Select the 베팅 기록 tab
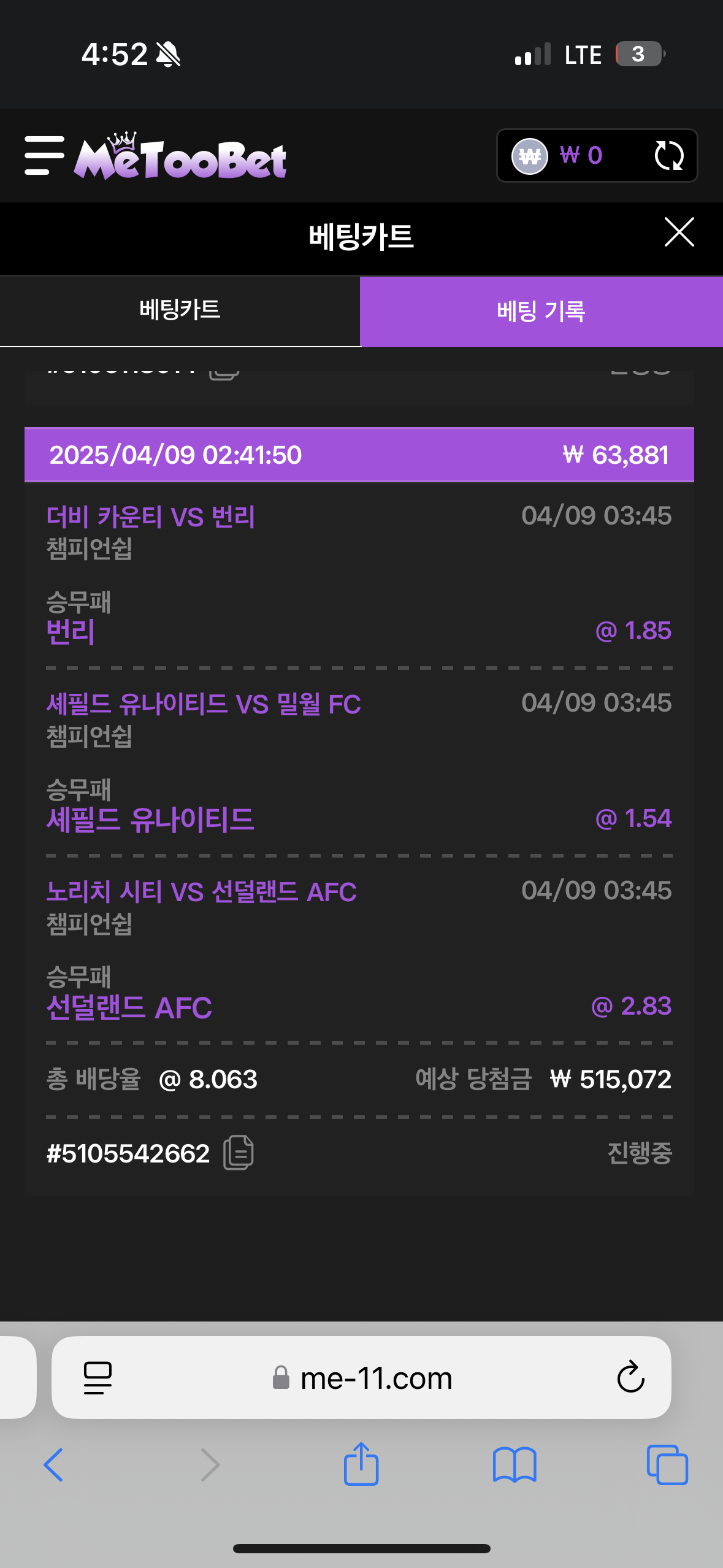723x1568 pixels. (541, 312)
